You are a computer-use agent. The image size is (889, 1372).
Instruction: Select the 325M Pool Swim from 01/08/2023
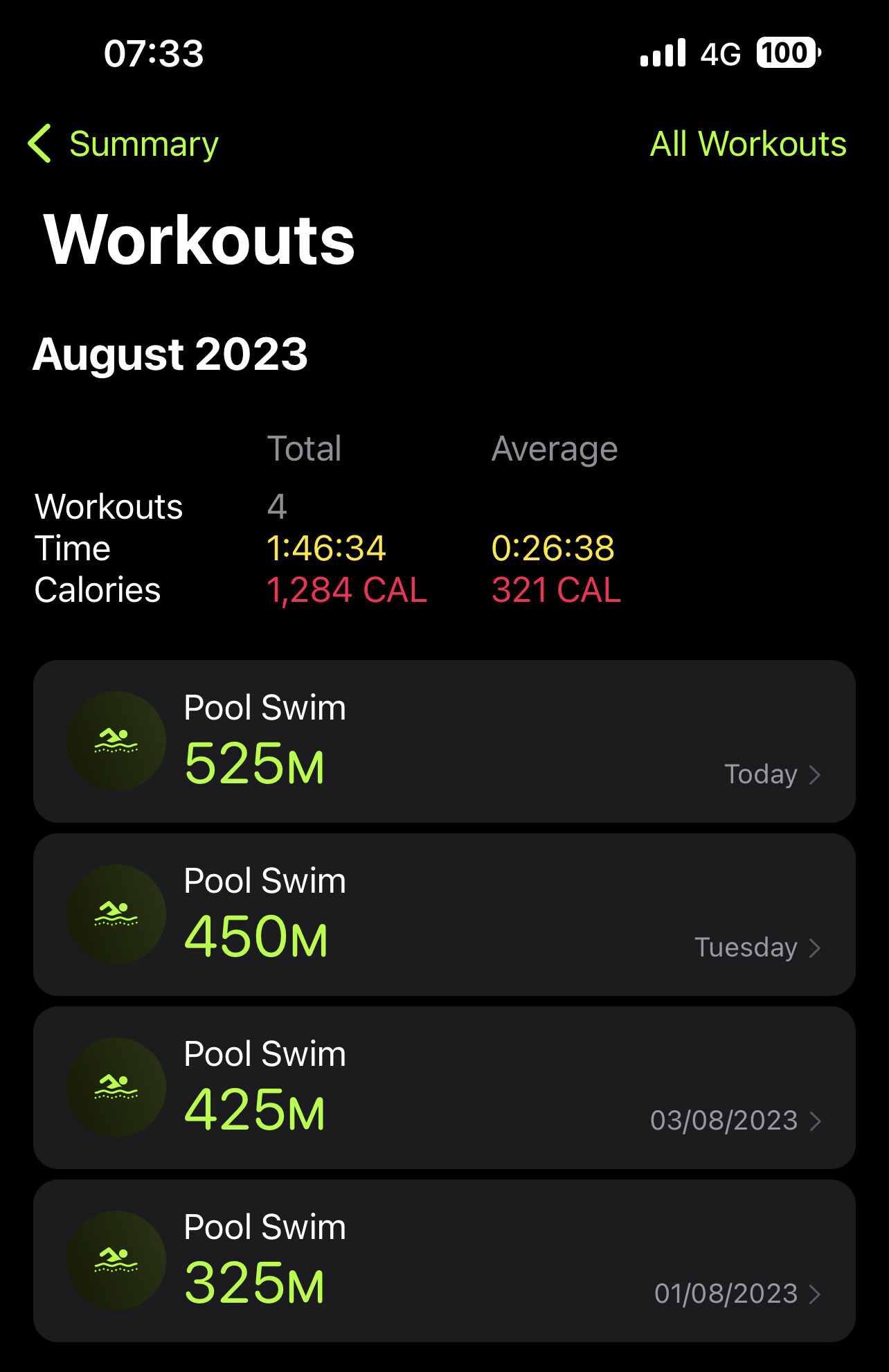[444, 1260]
